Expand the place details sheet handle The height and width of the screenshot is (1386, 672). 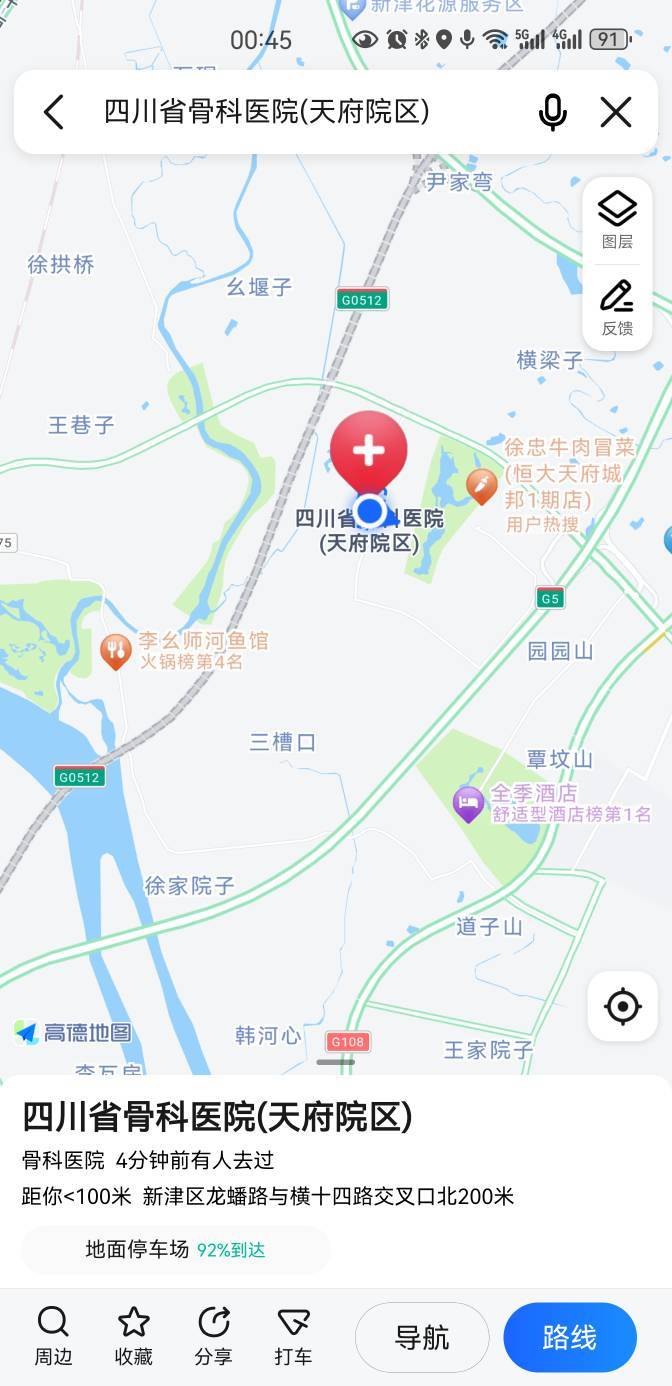click(x=336, y=1062)
